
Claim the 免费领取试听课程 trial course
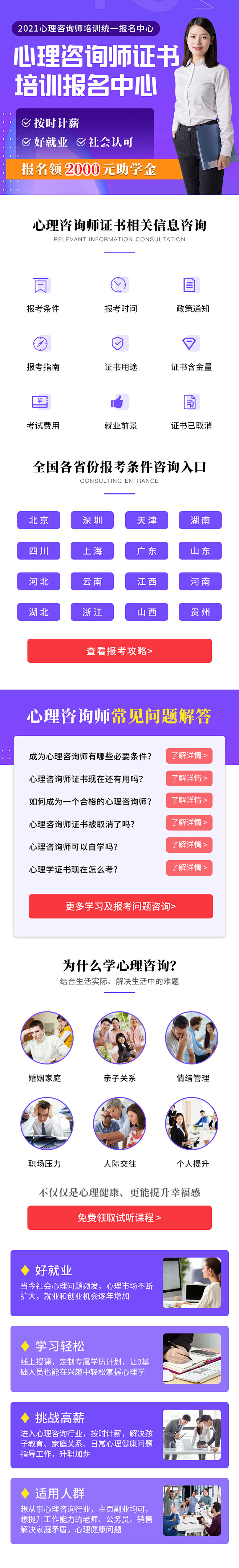coord(119,1217)
